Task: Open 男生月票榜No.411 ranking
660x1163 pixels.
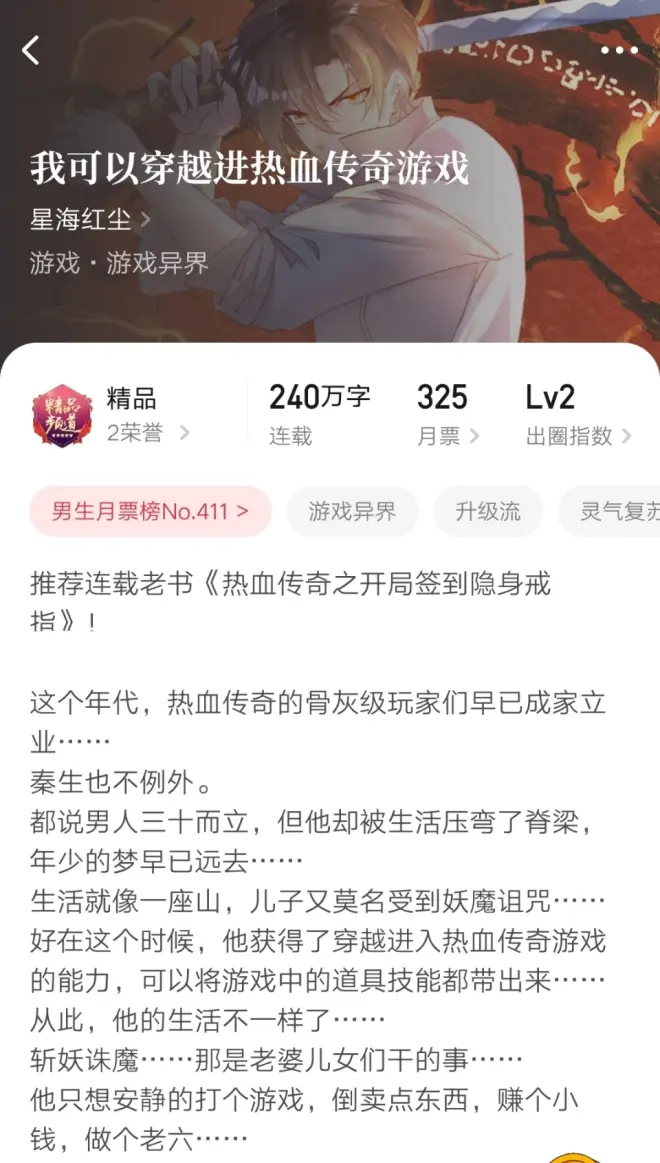Action: [150, 512]
